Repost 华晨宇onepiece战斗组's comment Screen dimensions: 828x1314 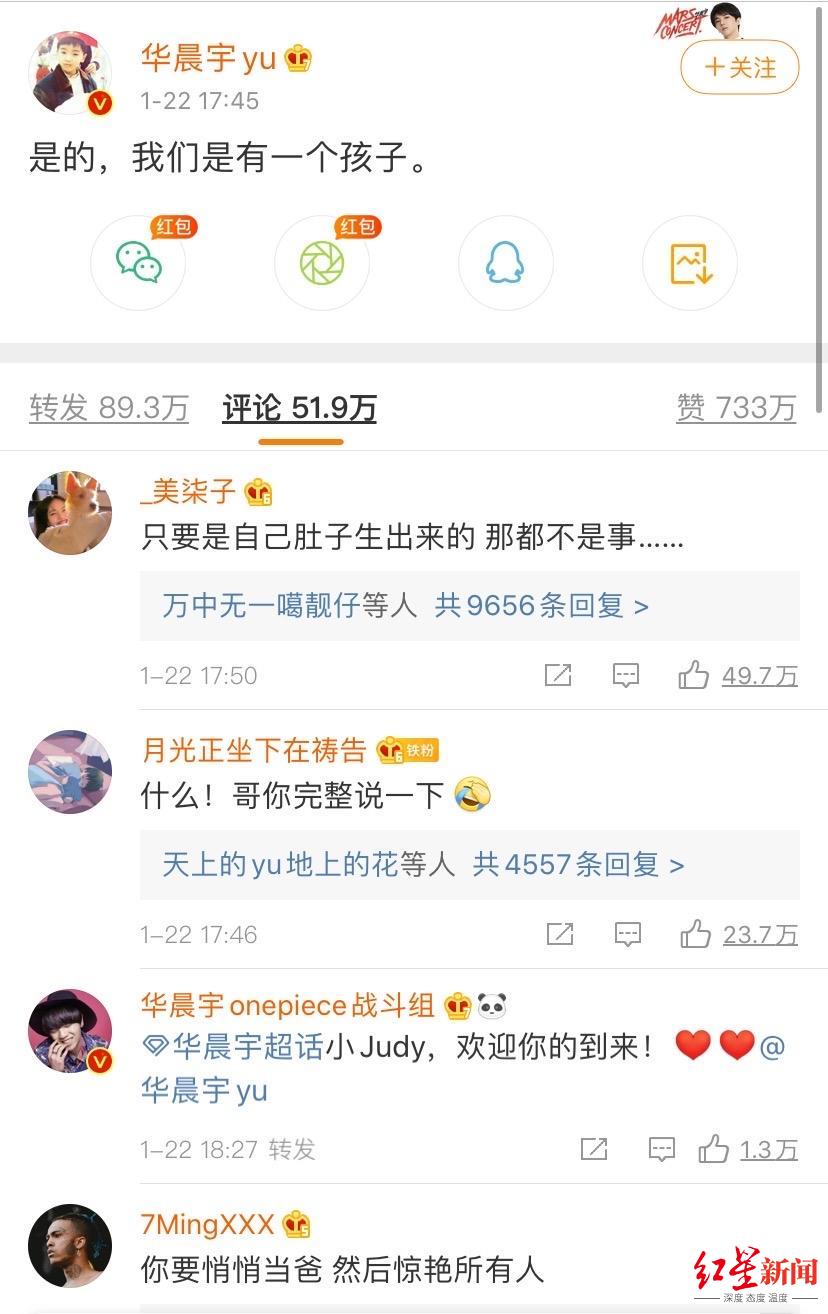(x=594, y=1150)
